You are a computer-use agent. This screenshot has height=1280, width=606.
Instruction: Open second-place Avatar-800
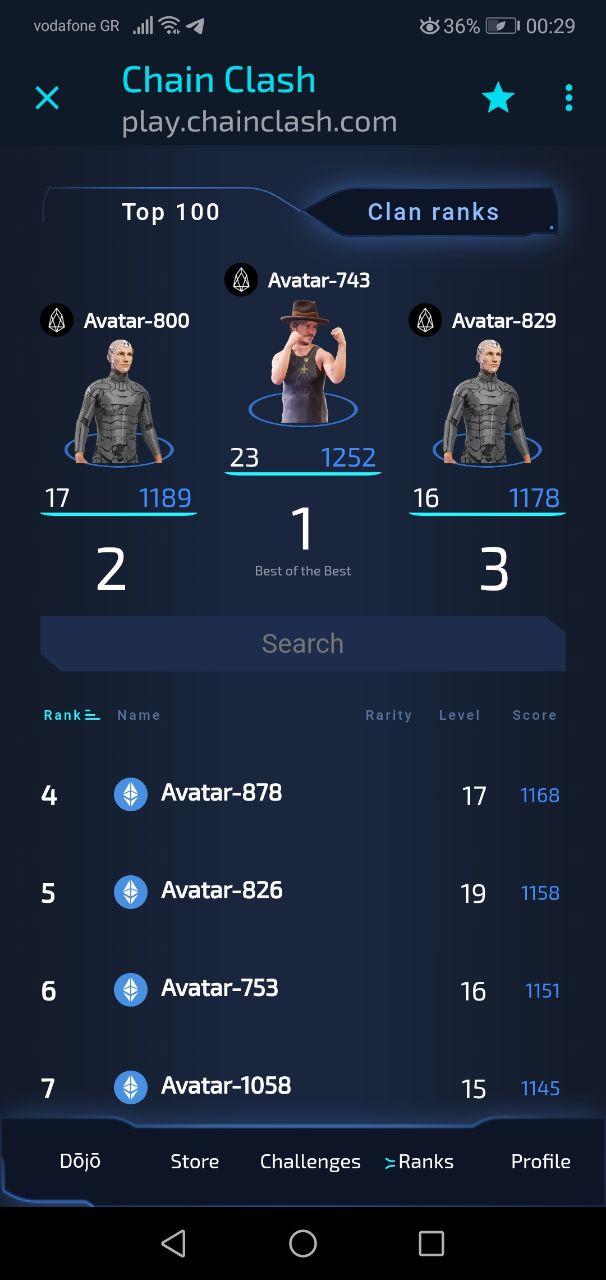point(119,402)
